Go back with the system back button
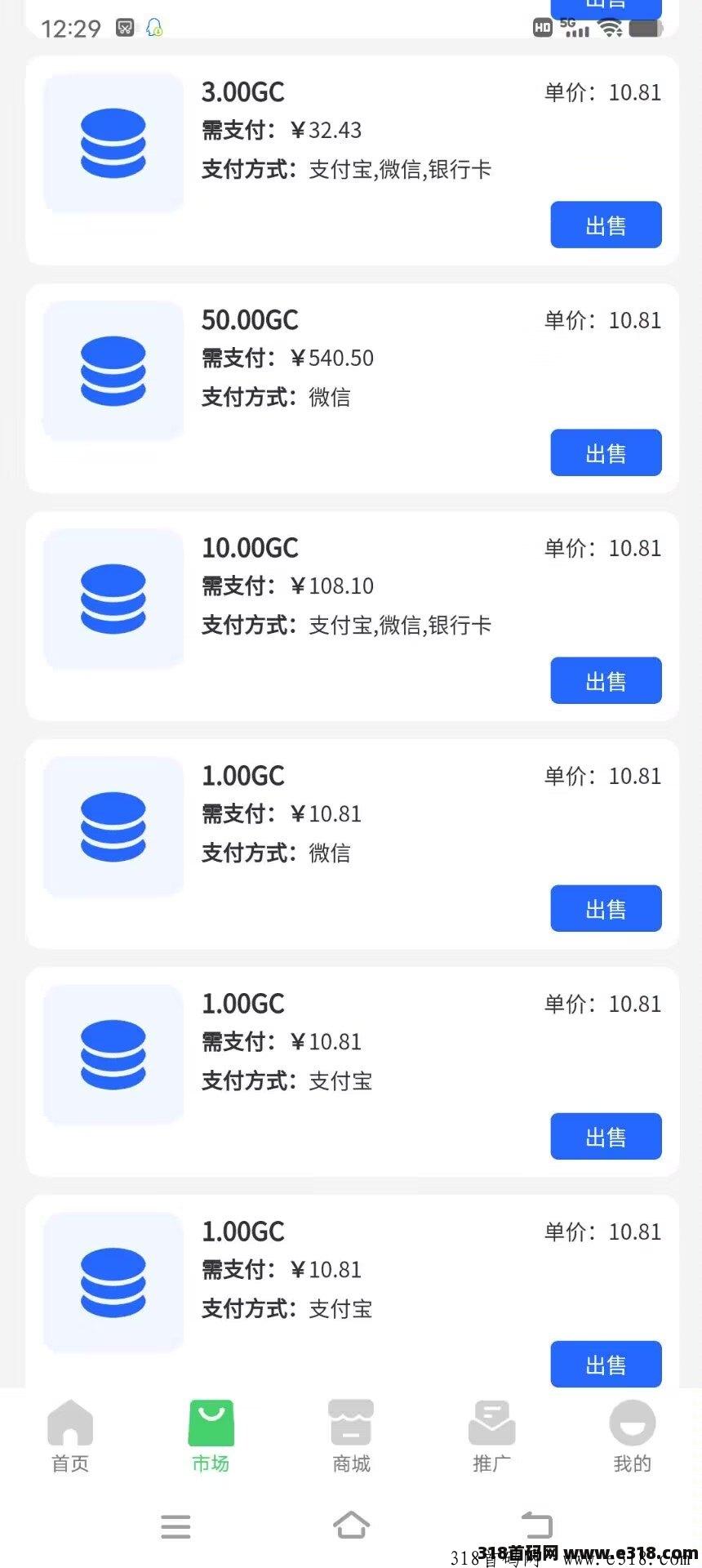Screen dimensions: 702x1568 (537, 1525)
